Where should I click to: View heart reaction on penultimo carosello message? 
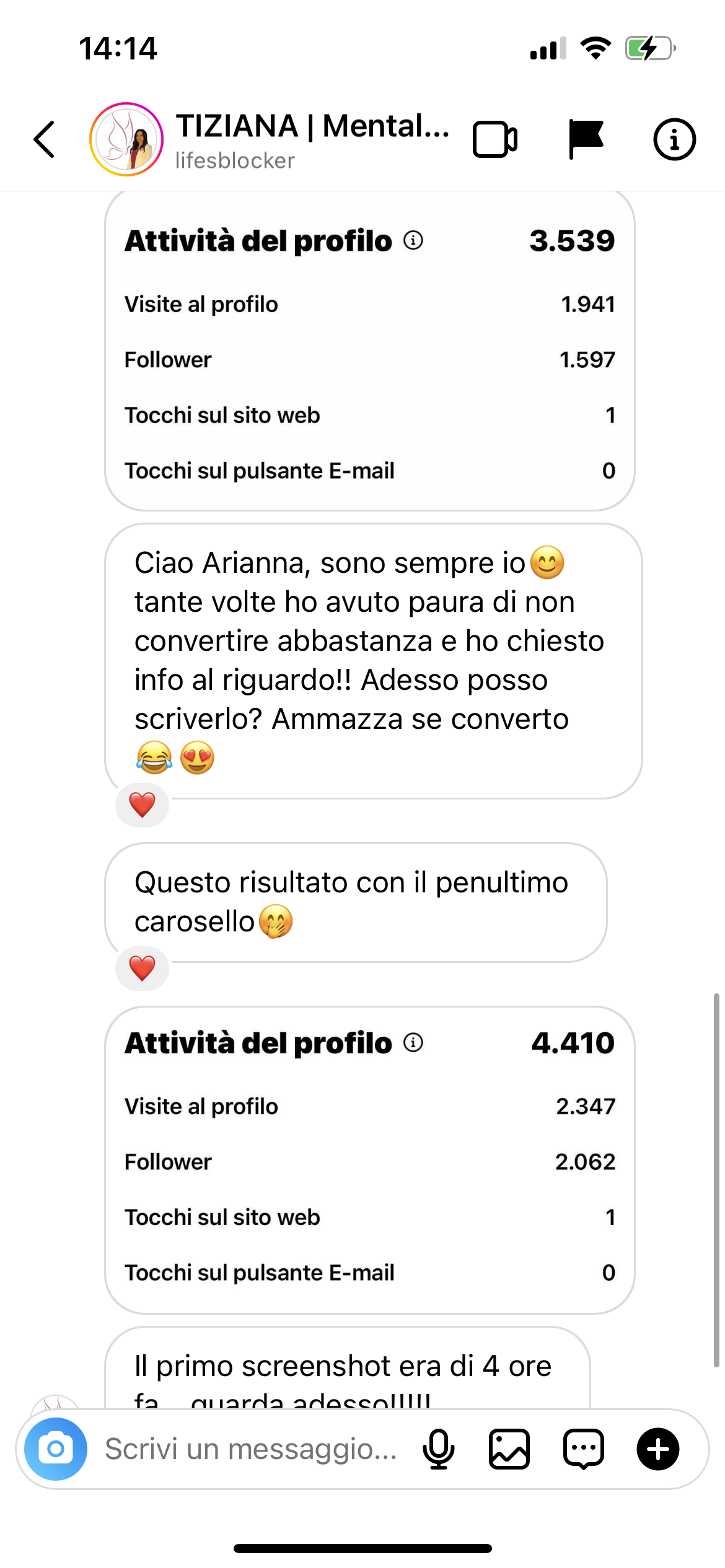(x=142, y=968)
